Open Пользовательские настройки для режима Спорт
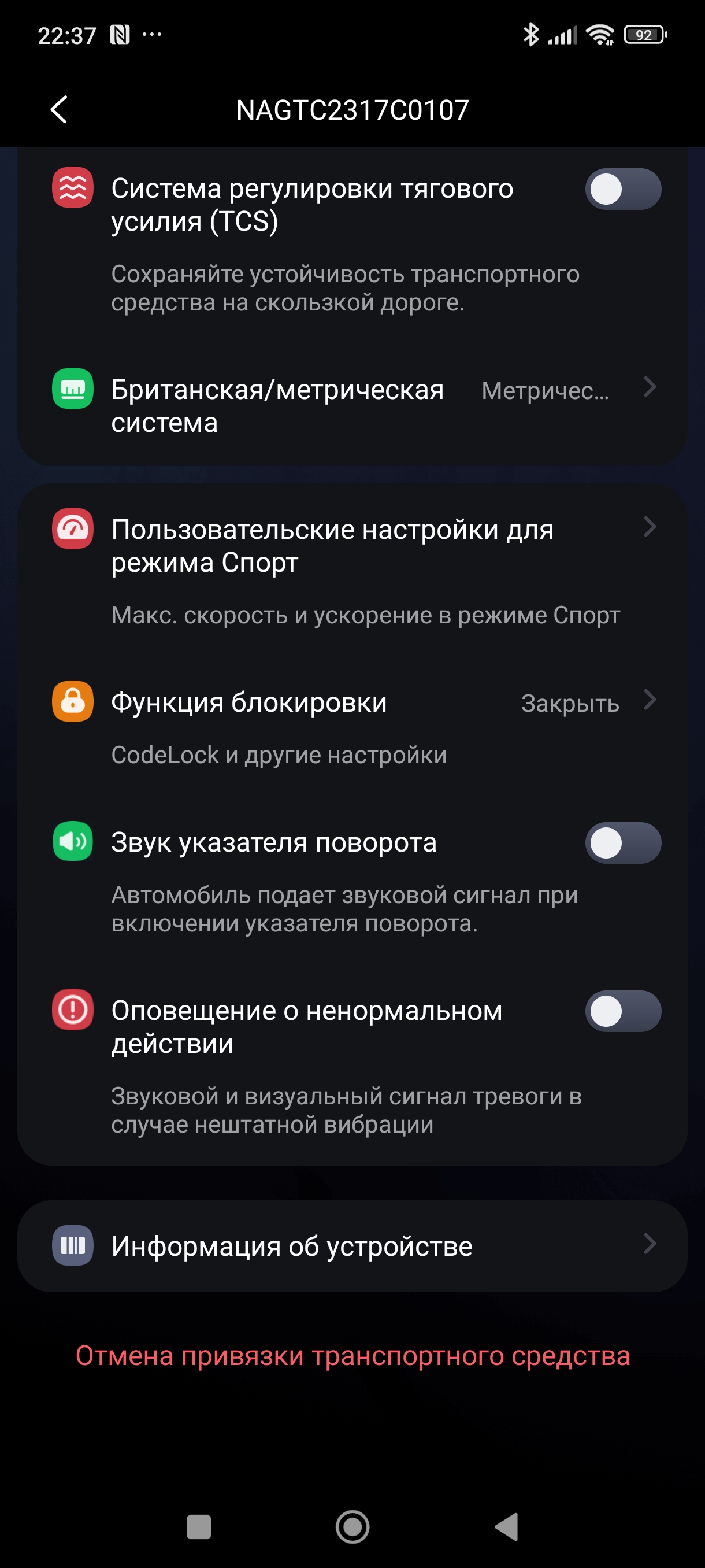 (353, 546)
